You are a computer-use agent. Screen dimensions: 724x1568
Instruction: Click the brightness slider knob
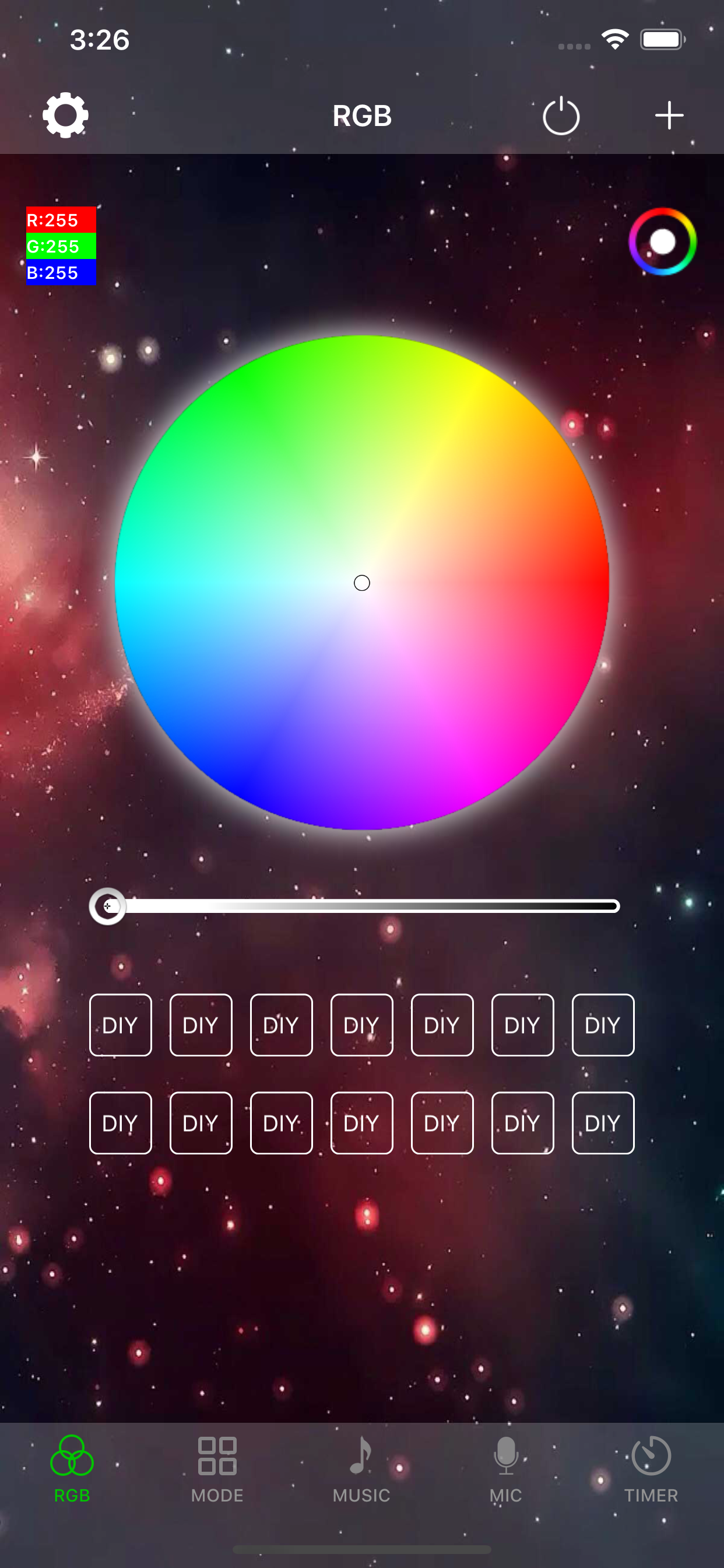(x=108, y=907)
